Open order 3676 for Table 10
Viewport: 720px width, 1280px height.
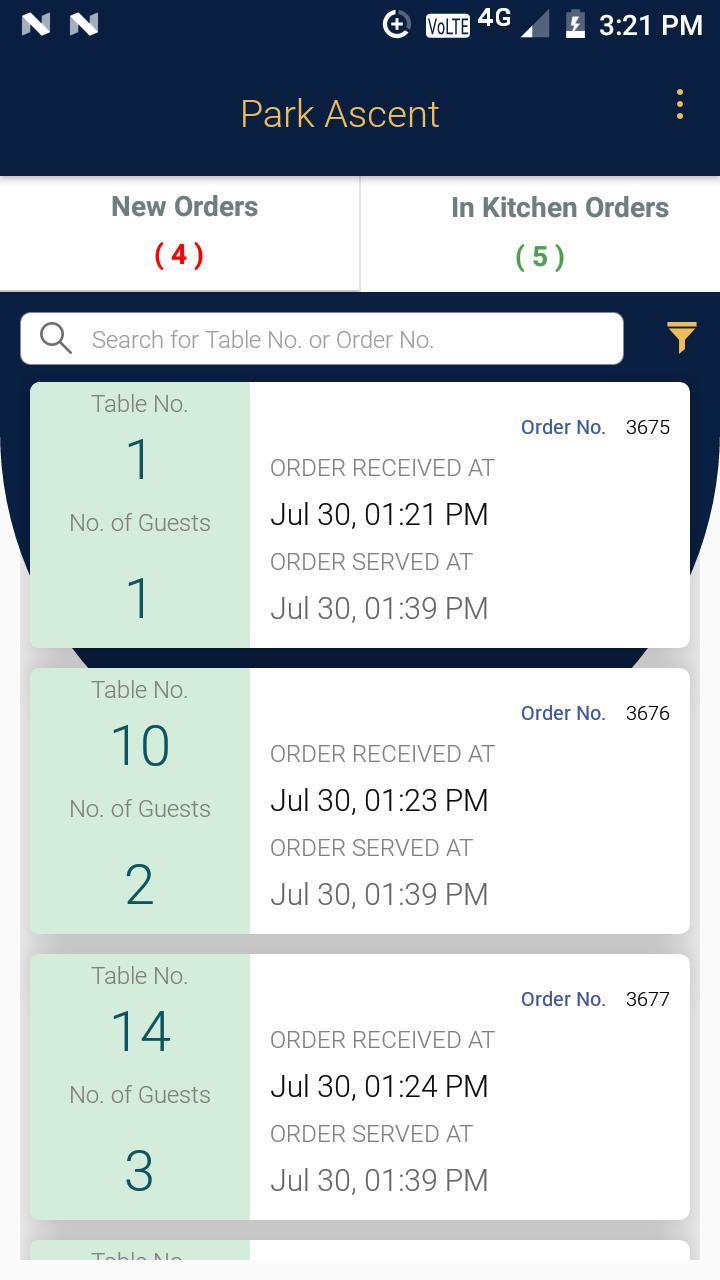(x=360, y=801)
